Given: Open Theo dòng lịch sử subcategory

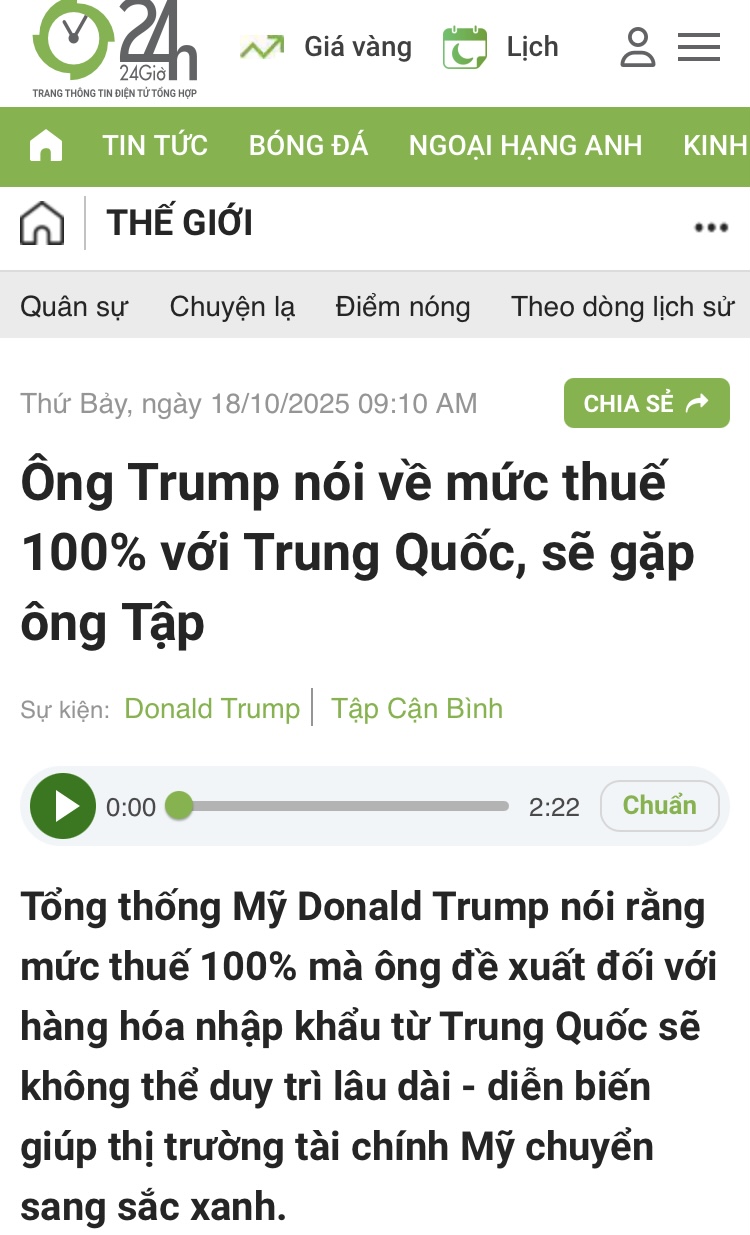Looking at the screenshot, I should 623,306.
